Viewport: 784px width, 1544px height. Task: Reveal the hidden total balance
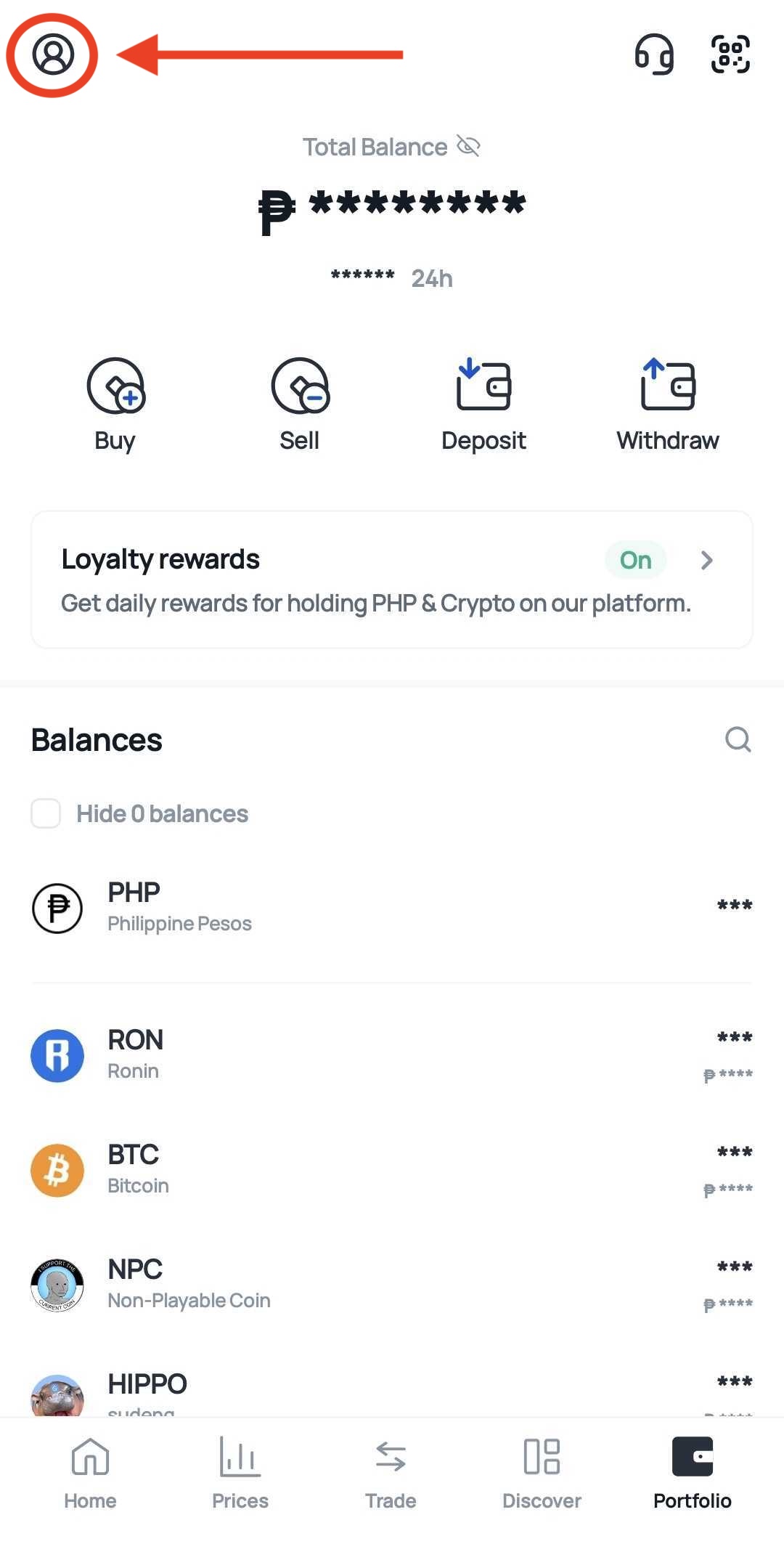(x=468, y=146)
